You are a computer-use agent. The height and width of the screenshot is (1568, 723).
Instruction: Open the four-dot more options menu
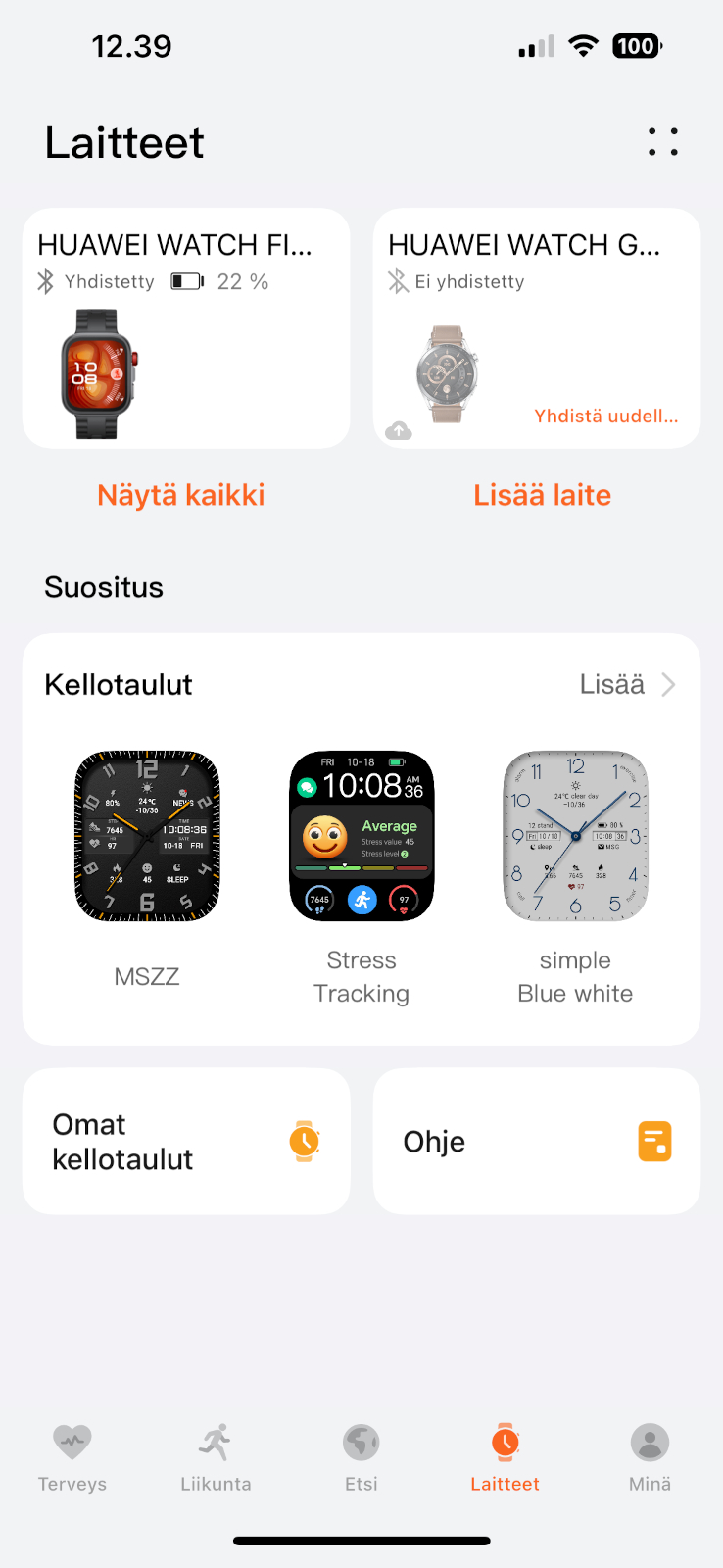pyautogui.click(x=663, y=142)
